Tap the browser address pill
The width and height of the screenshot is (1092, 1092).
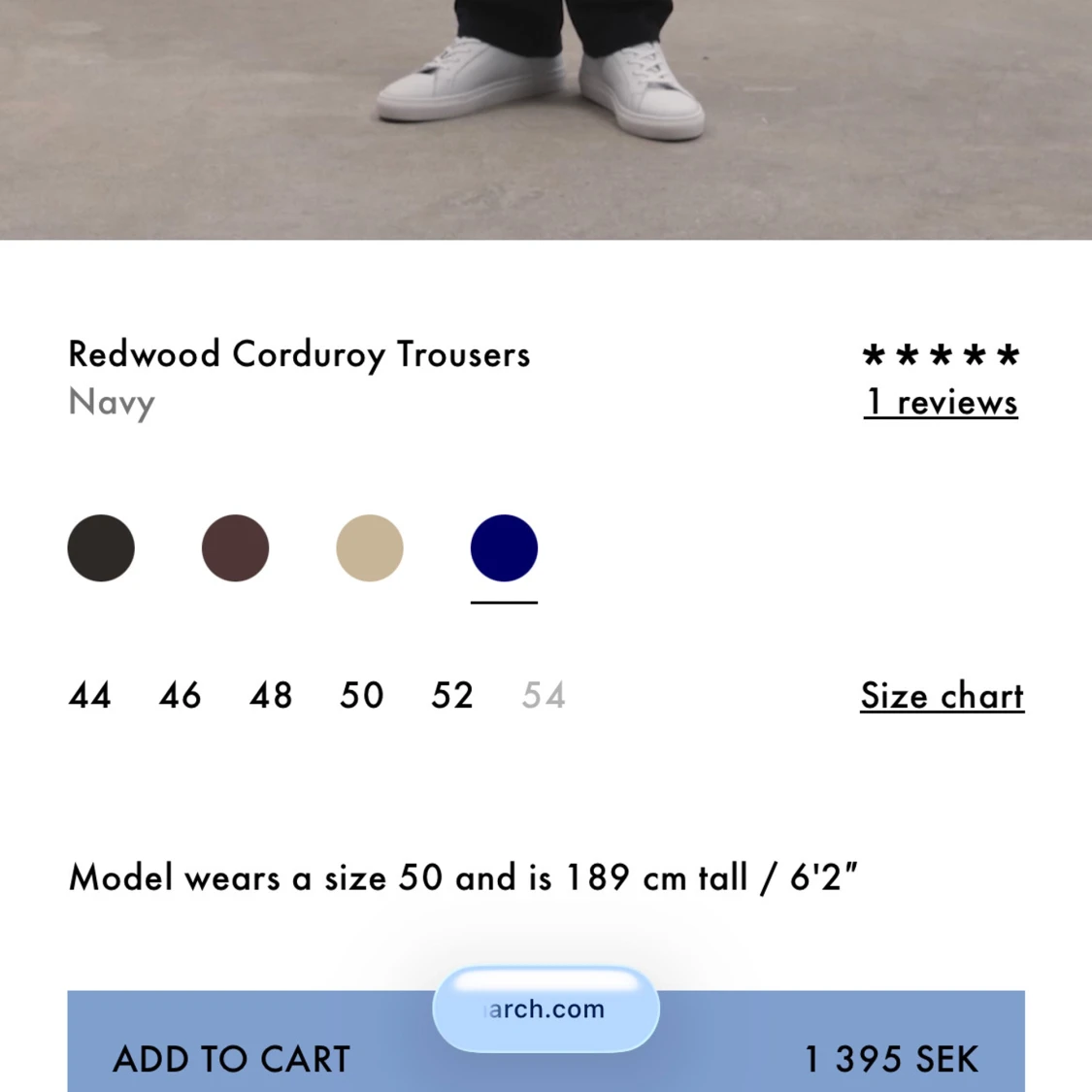click(546, 1009)
